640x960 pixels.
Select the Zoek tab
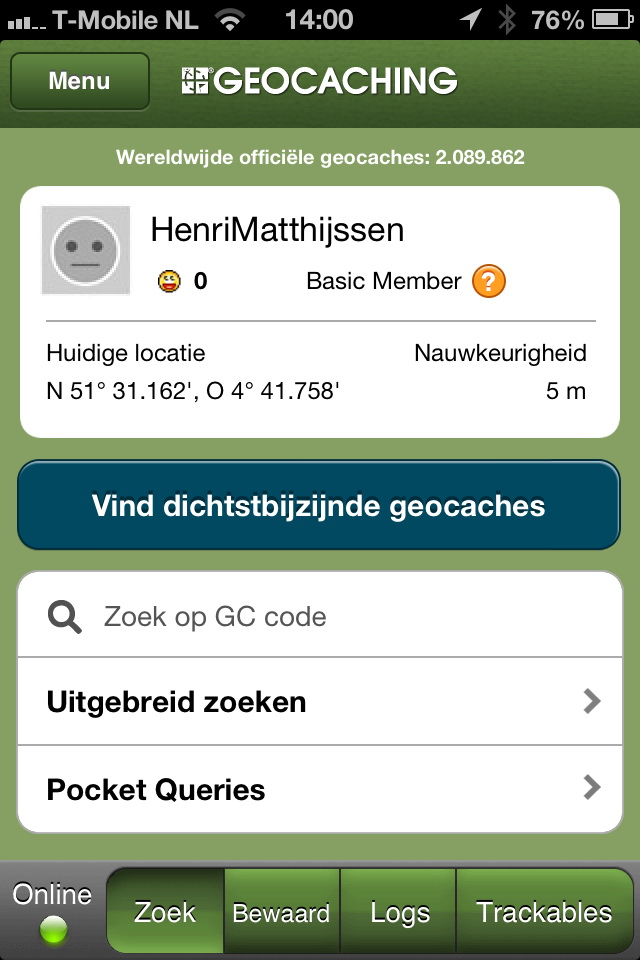click(x=165, y=912)
